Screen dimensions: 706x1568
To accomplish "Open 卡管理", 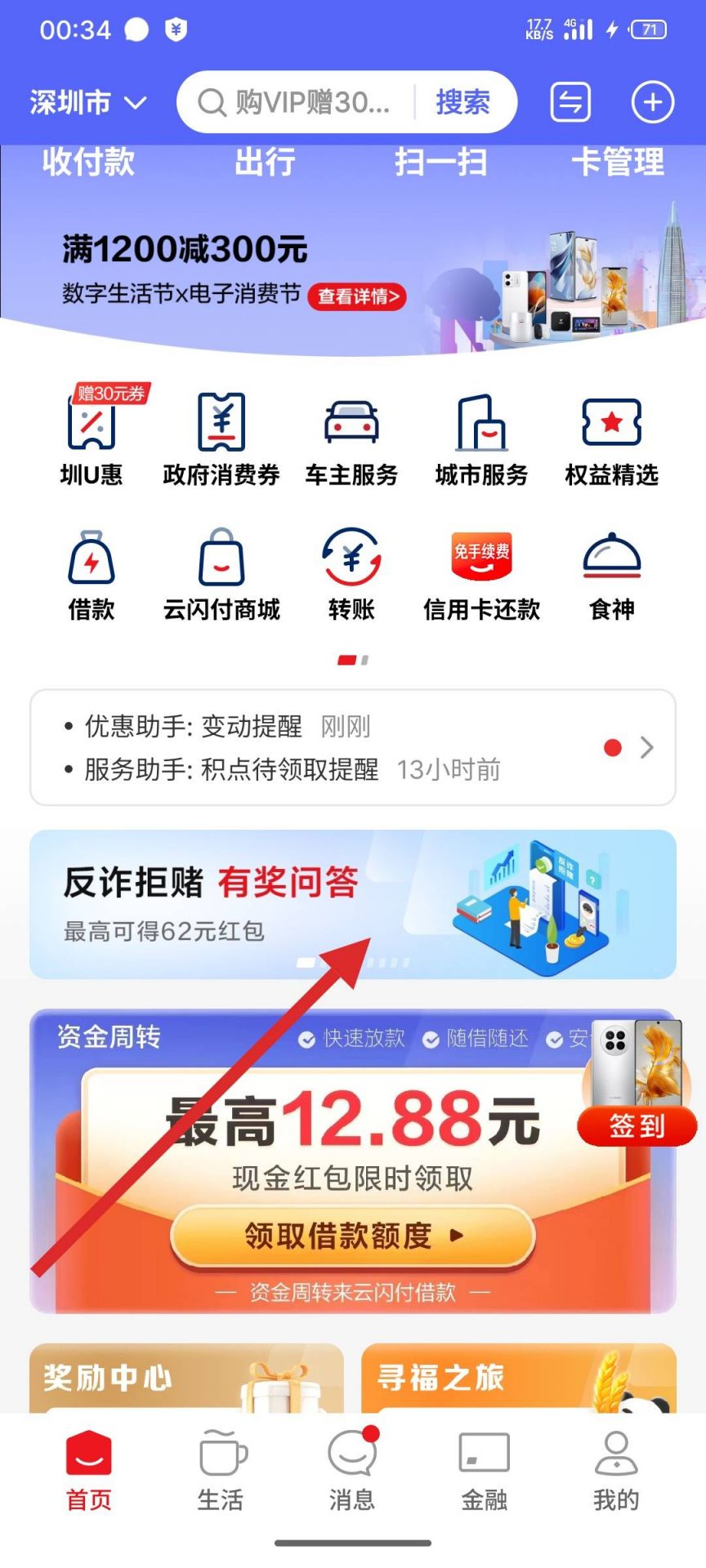I will coord(618,162).
